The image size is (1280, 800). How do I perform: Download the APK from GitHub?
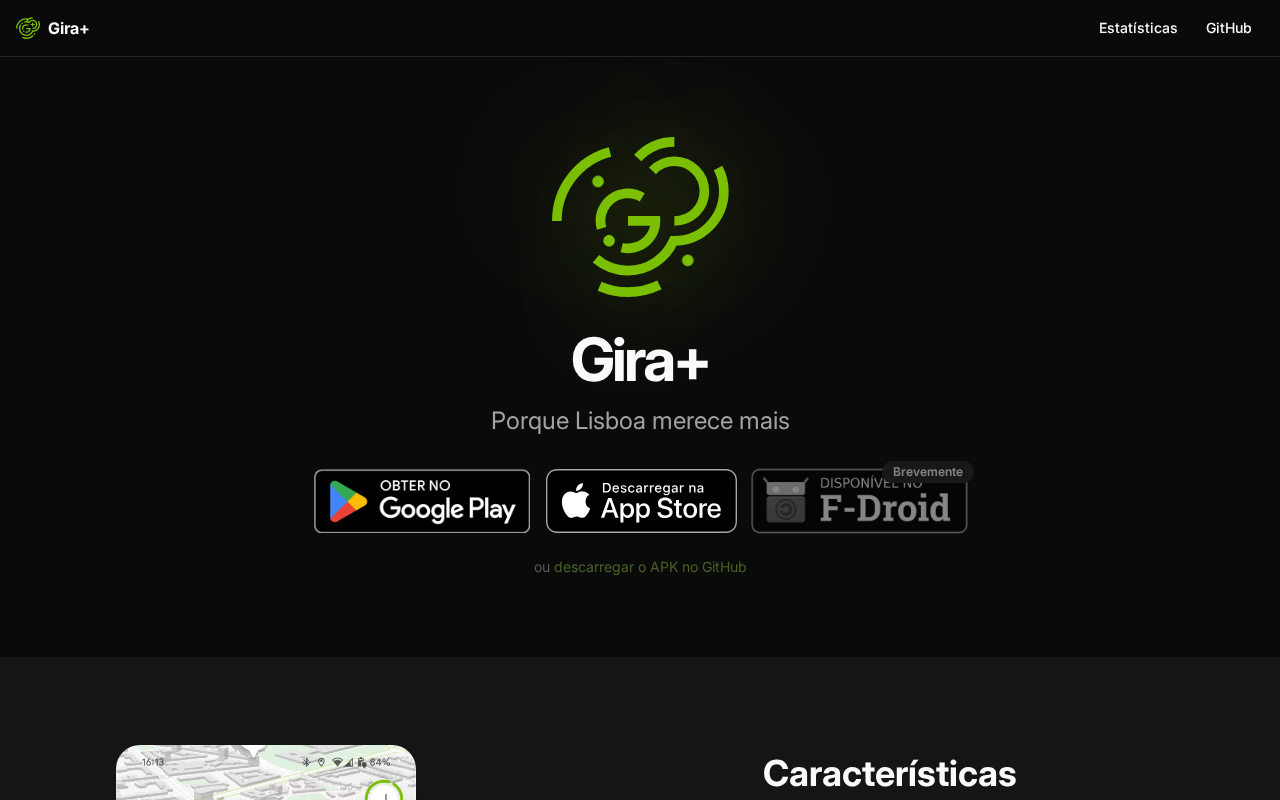650,567
